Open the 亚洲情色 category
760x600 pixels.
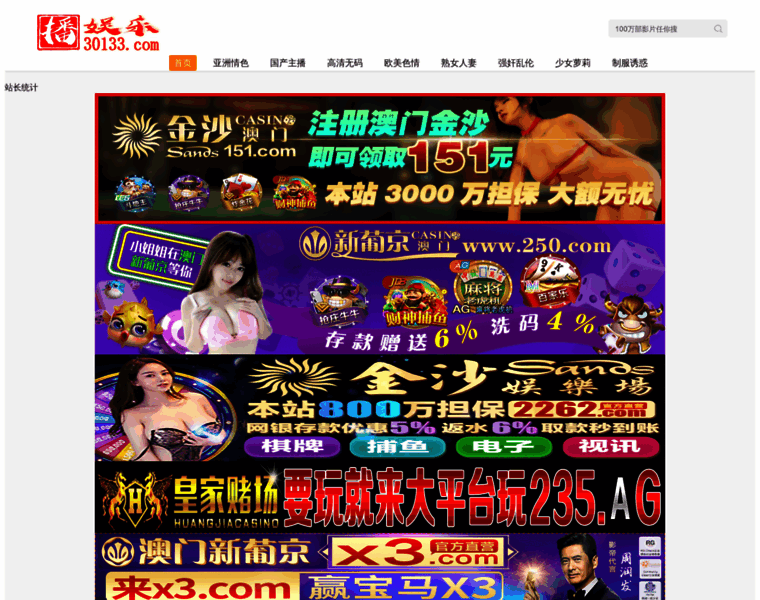[x=230, y=63]
